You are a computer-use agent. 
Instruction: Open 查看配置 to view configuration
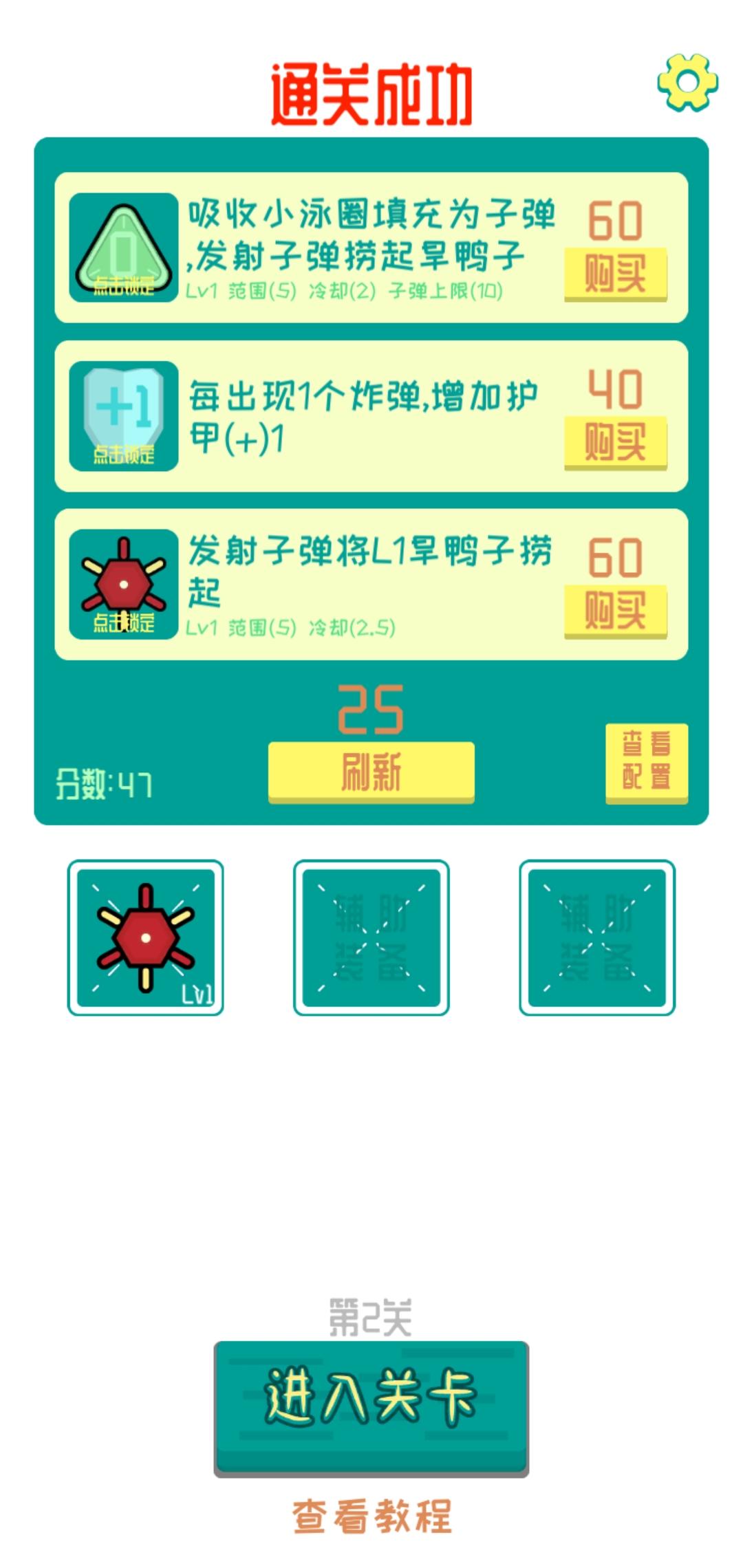coord(646,762)
